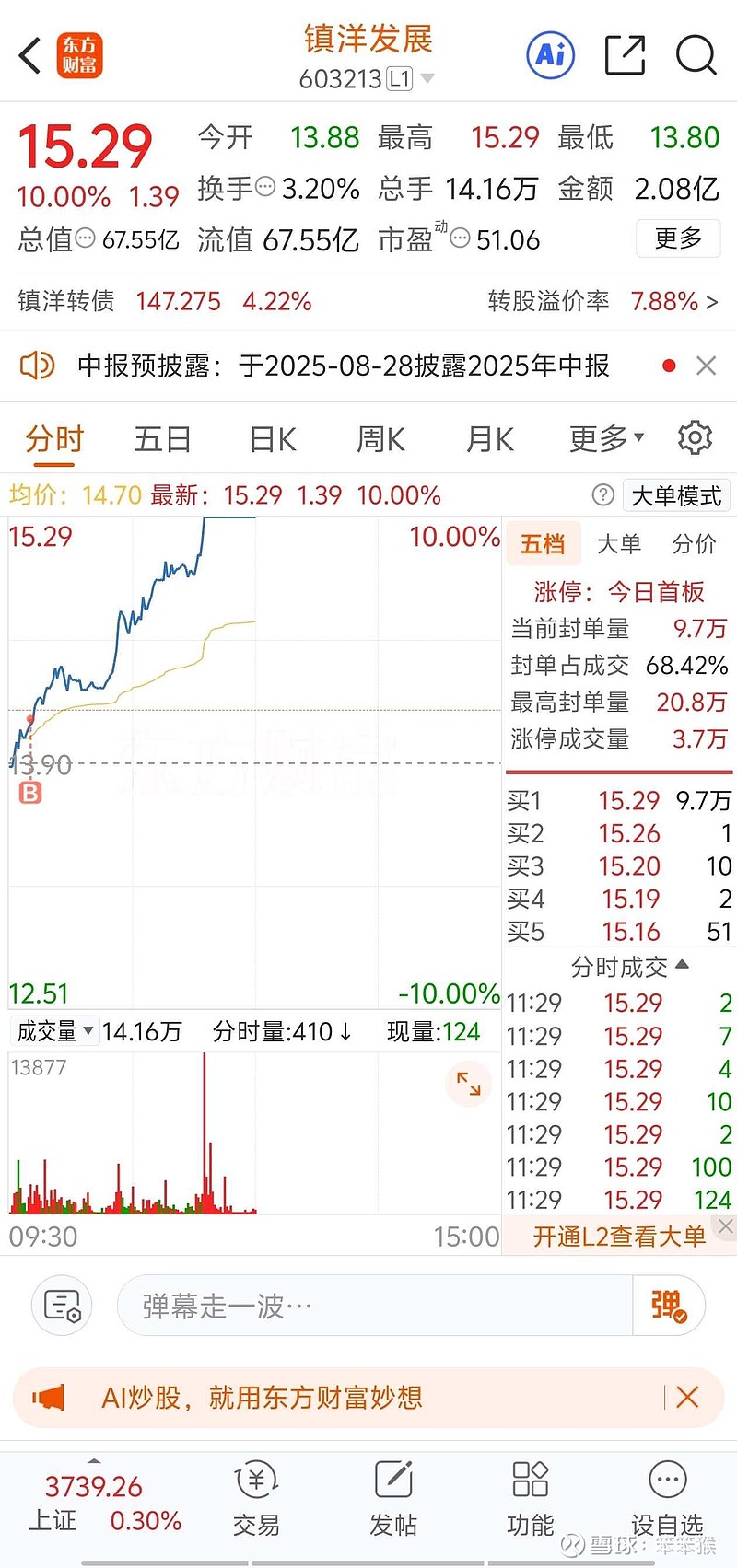
Task: Tap 开通L2查看大单 link
Action: click(619, 1237)
